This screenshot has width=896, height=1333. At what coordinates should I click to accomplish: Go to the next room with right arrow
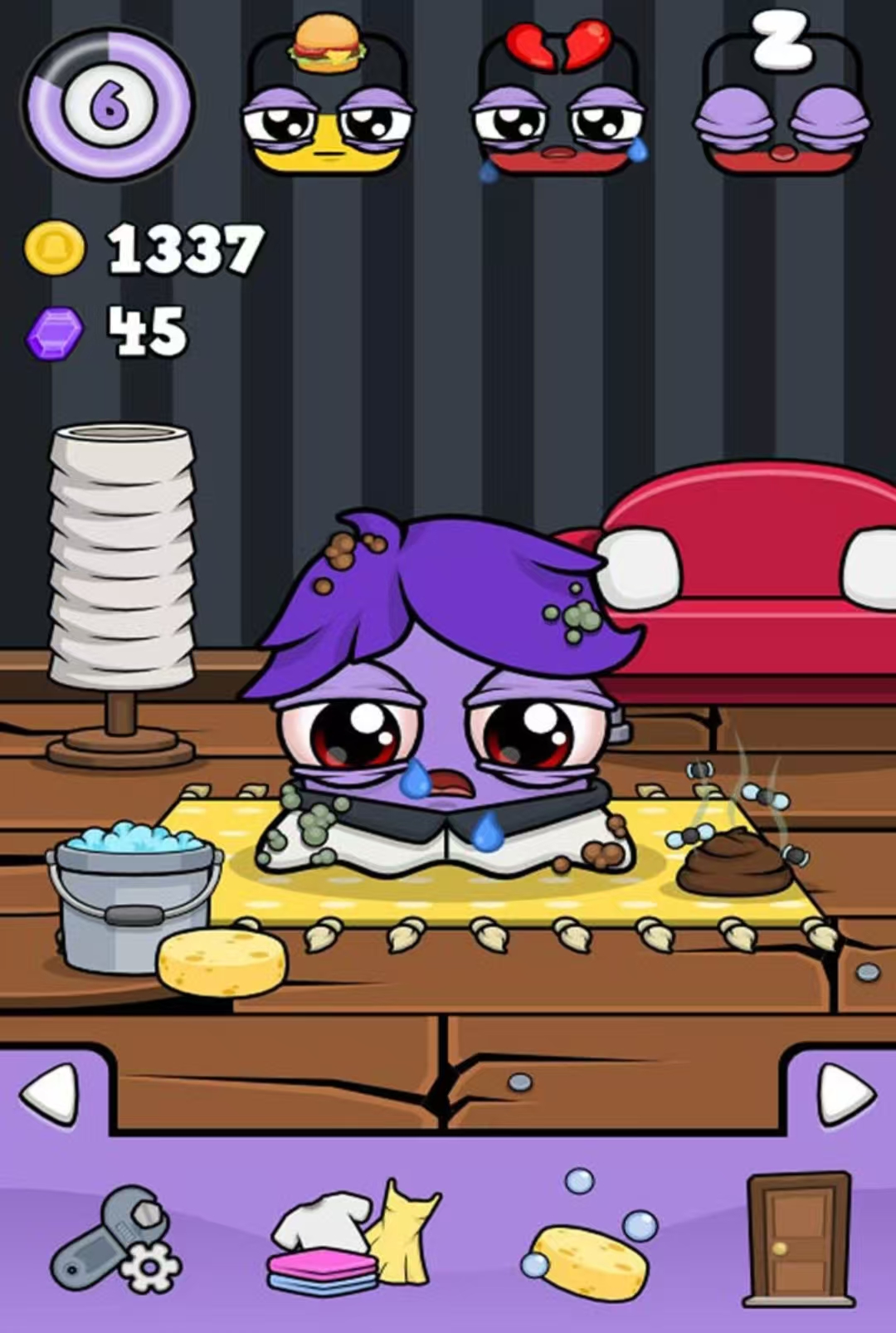pos(845,1094)
